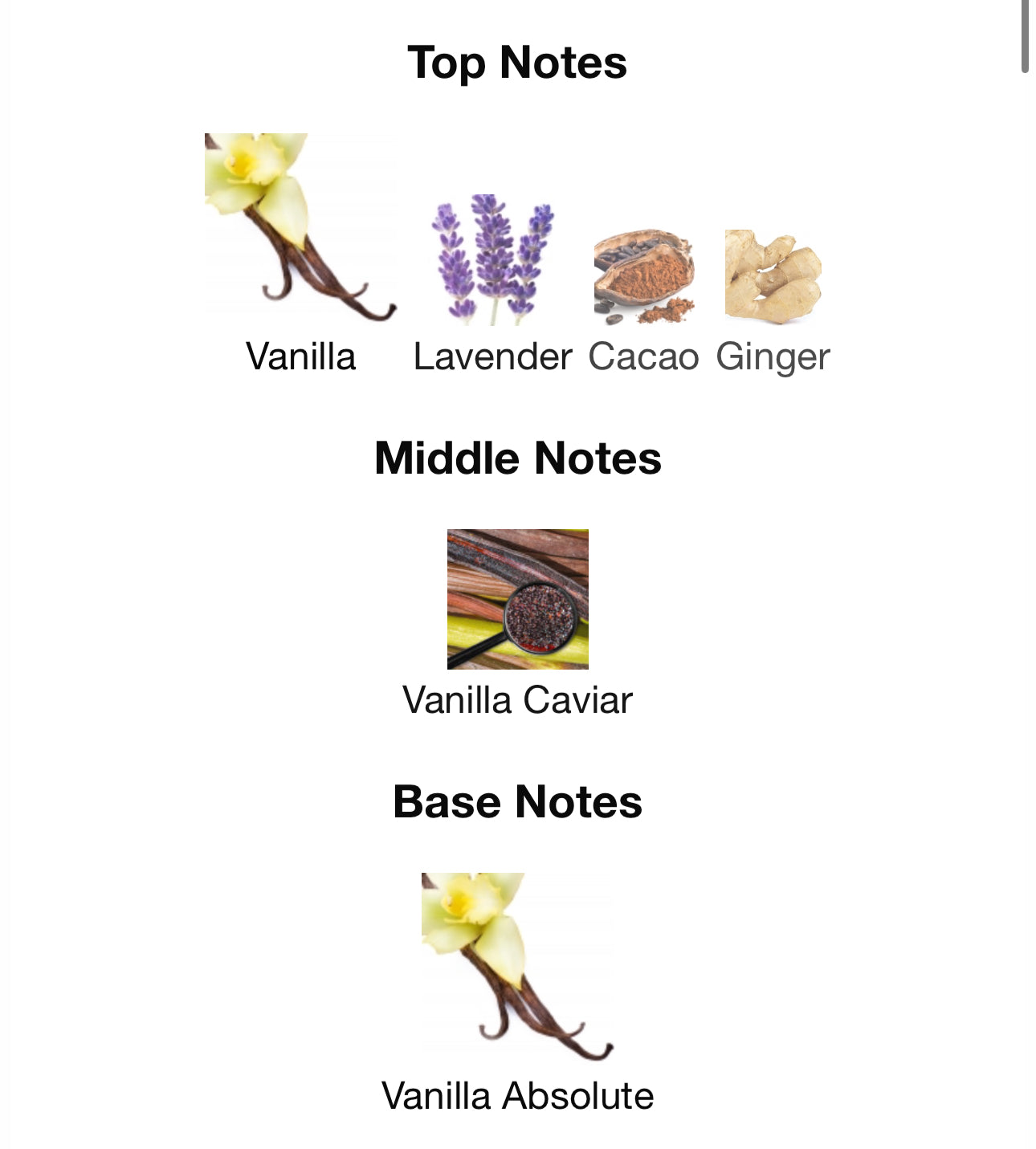Open the Cacao note
Viewport: 1036px width, 1149px height.
tap(643, 277)
